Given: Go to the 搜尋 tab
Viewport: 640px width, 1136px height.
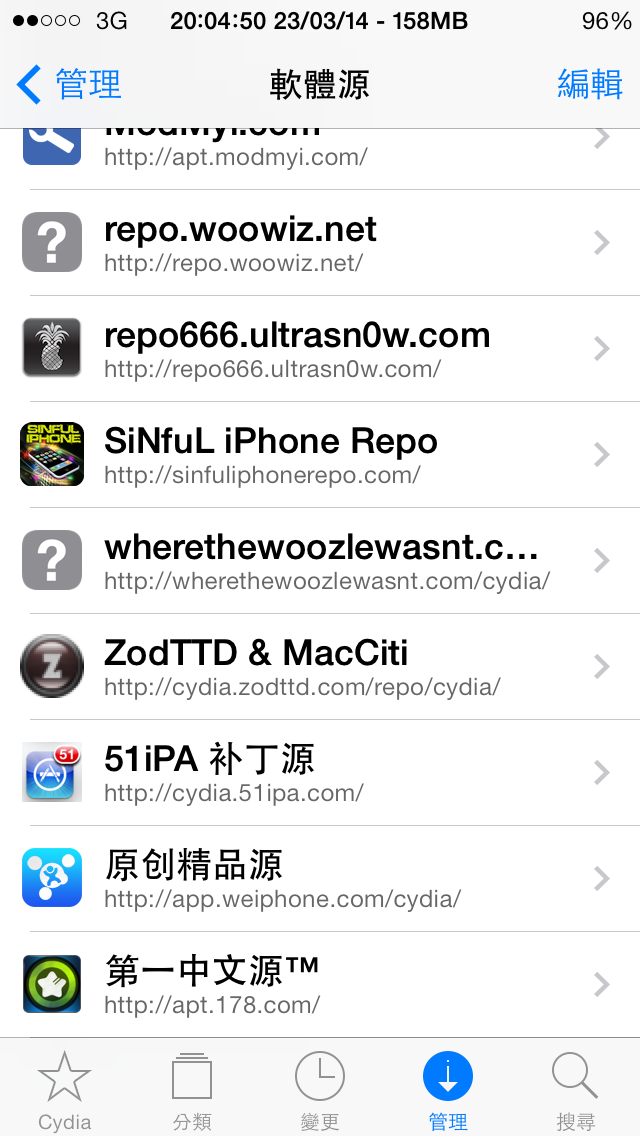Looking at the screenshot, I should click(575, 1089).
